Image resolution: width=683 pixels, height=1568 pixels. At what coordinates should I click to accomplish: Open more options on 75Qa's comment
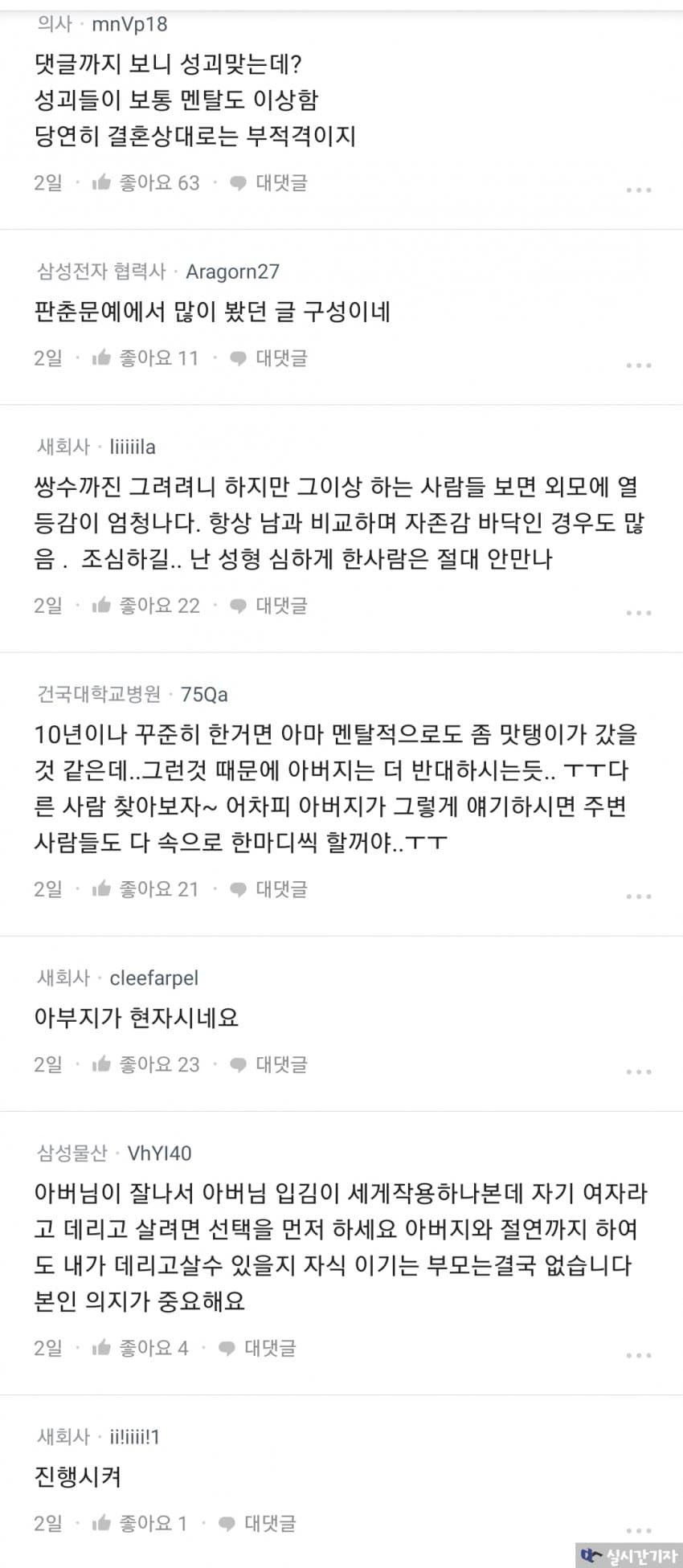coord(638,896)
